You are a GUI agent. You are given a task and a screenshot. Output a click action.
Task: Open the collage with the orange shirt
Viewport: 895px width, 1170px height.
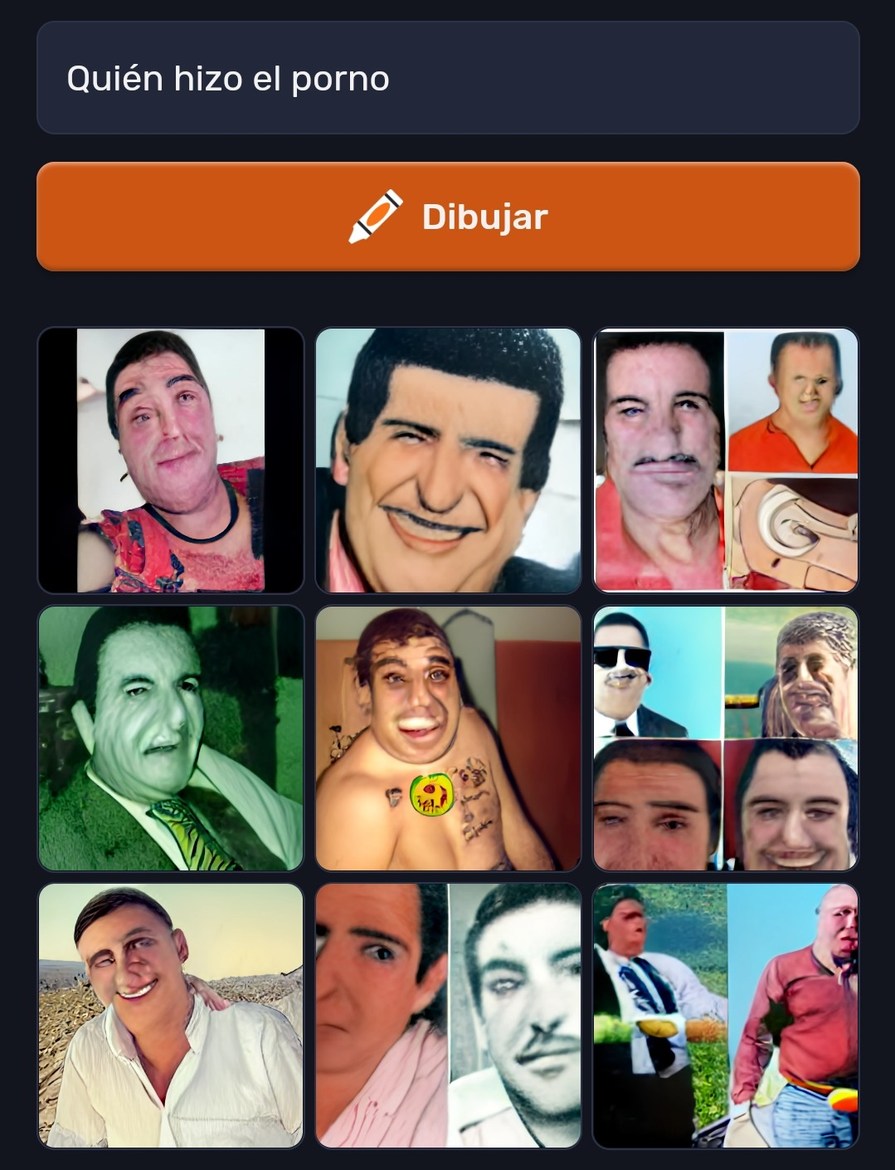pos(726,460)
